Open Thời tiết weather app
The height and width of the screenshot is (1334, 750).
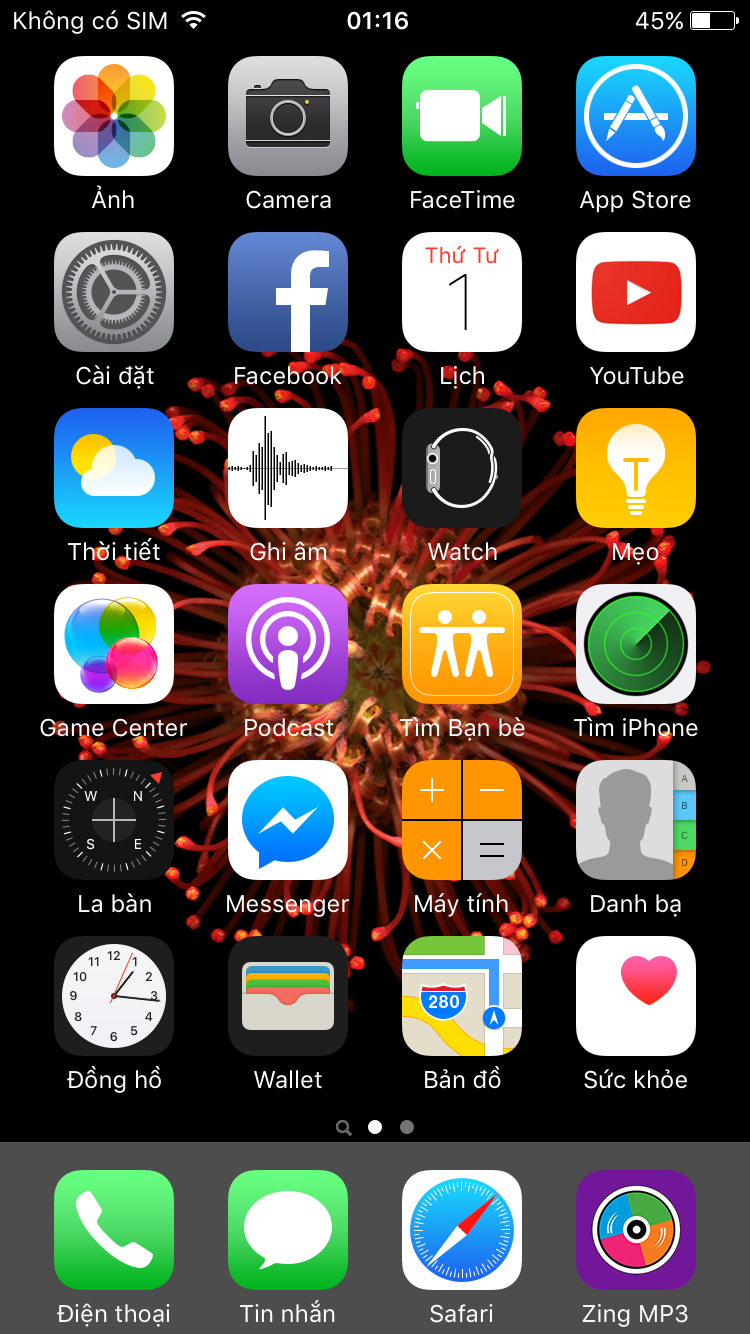(114, 468)
